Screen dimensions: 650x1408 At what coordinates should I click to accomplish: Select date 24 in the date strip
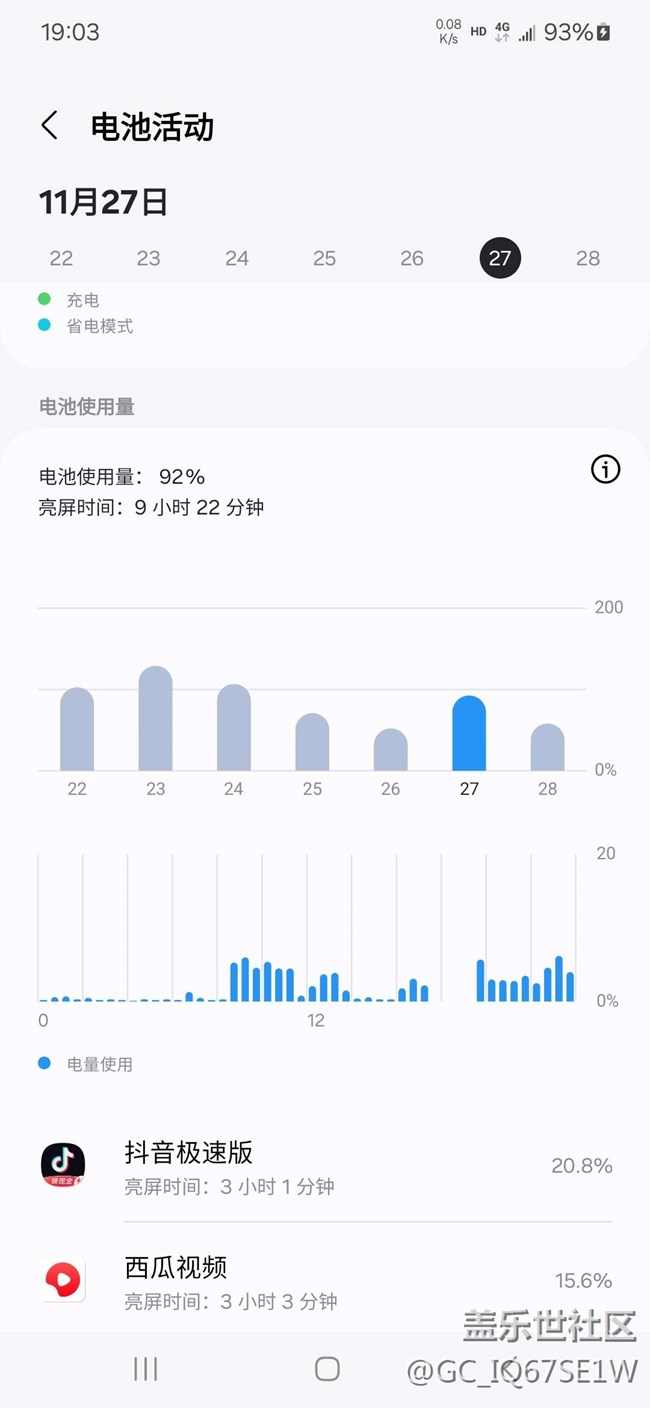(237, 258)
